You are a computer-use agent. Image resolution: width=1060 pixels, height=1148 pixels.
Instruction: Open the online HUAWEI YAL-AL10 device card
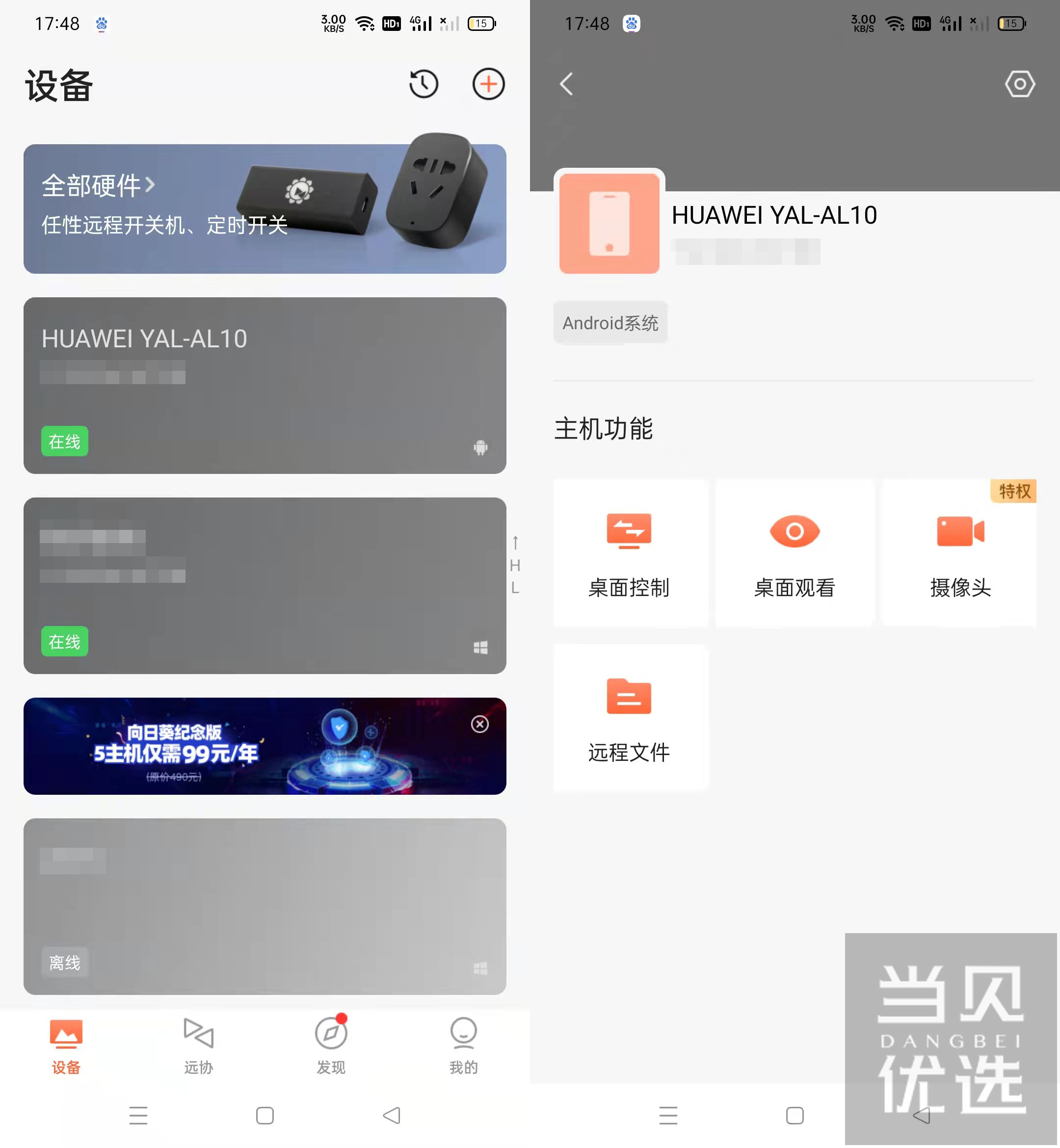265,385
